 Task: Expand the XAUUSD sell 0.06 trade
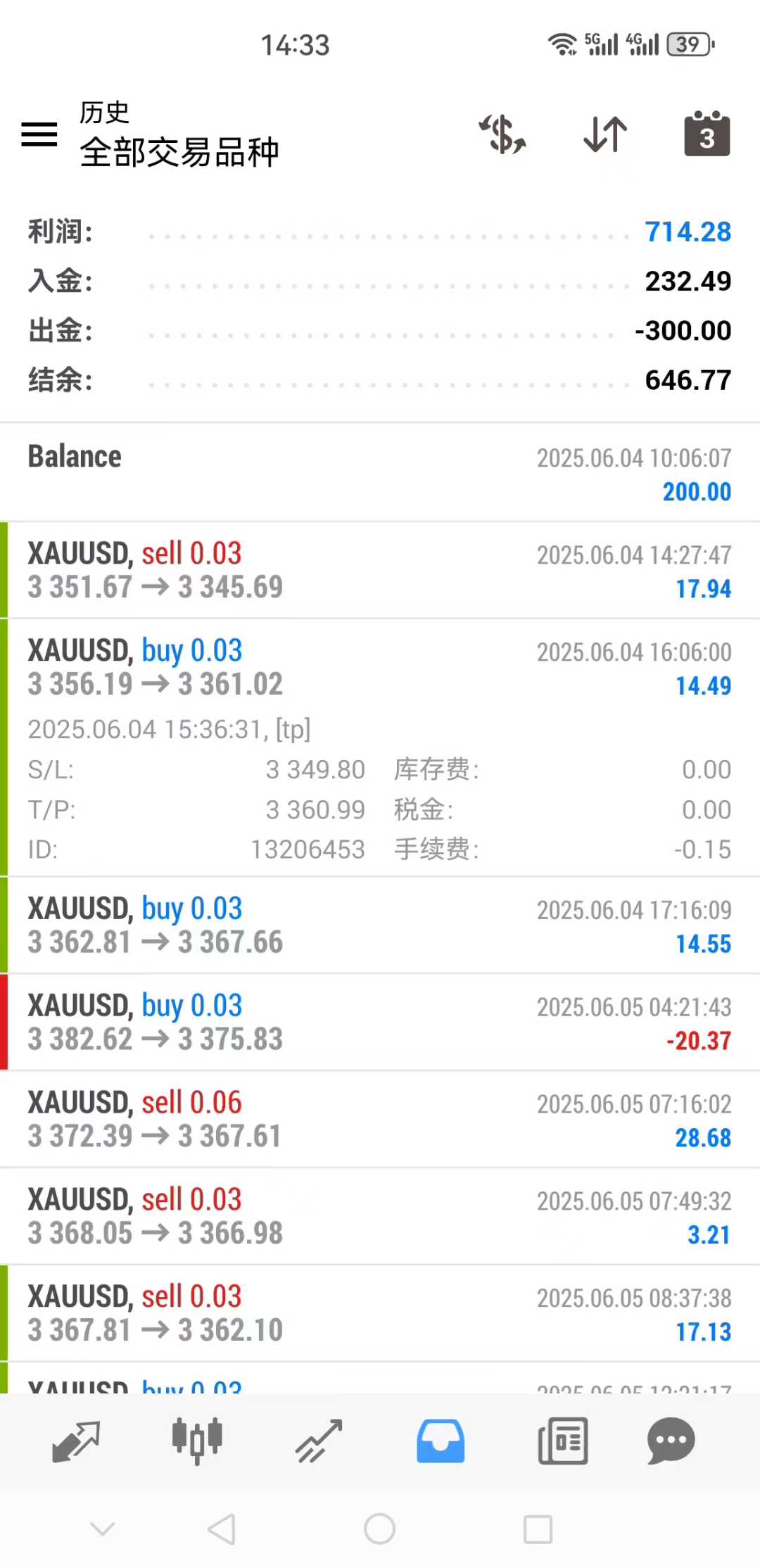click(x=380, y=1119)
